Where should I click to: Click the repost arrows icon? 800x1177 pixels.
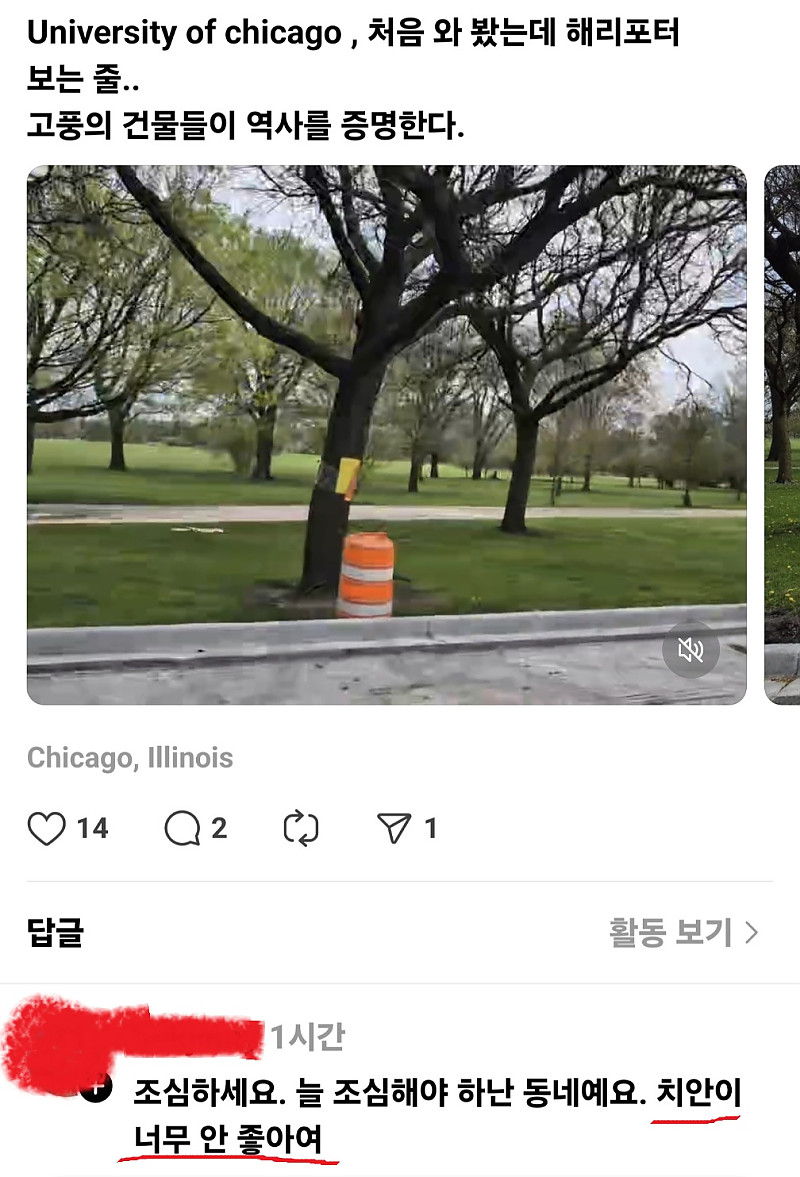coord(303,827)
